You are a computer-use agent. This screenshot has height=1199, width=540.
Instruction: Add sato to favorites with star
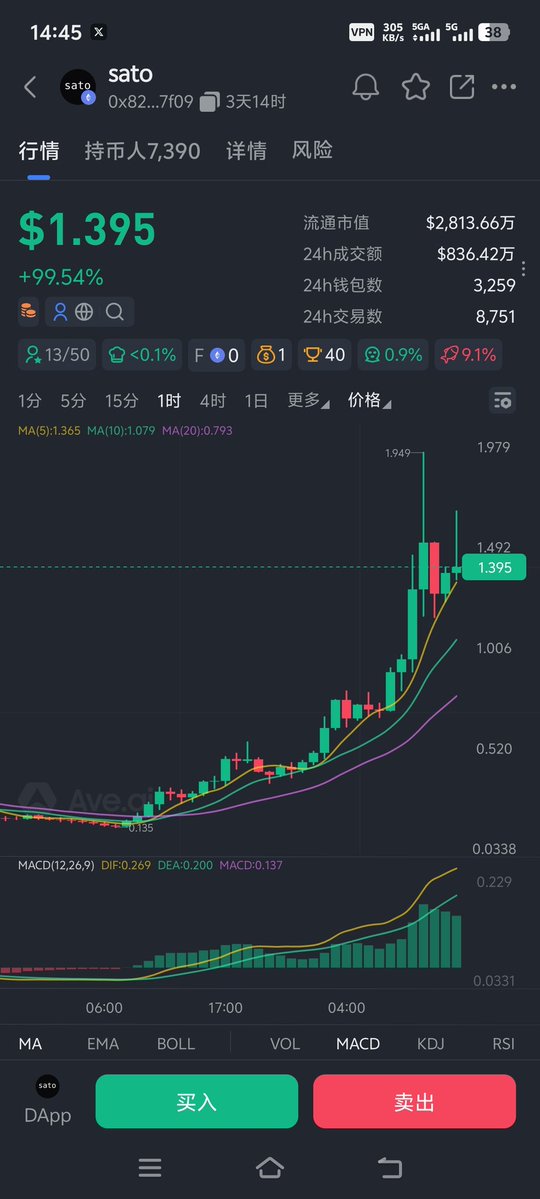(x=415, y=86)
